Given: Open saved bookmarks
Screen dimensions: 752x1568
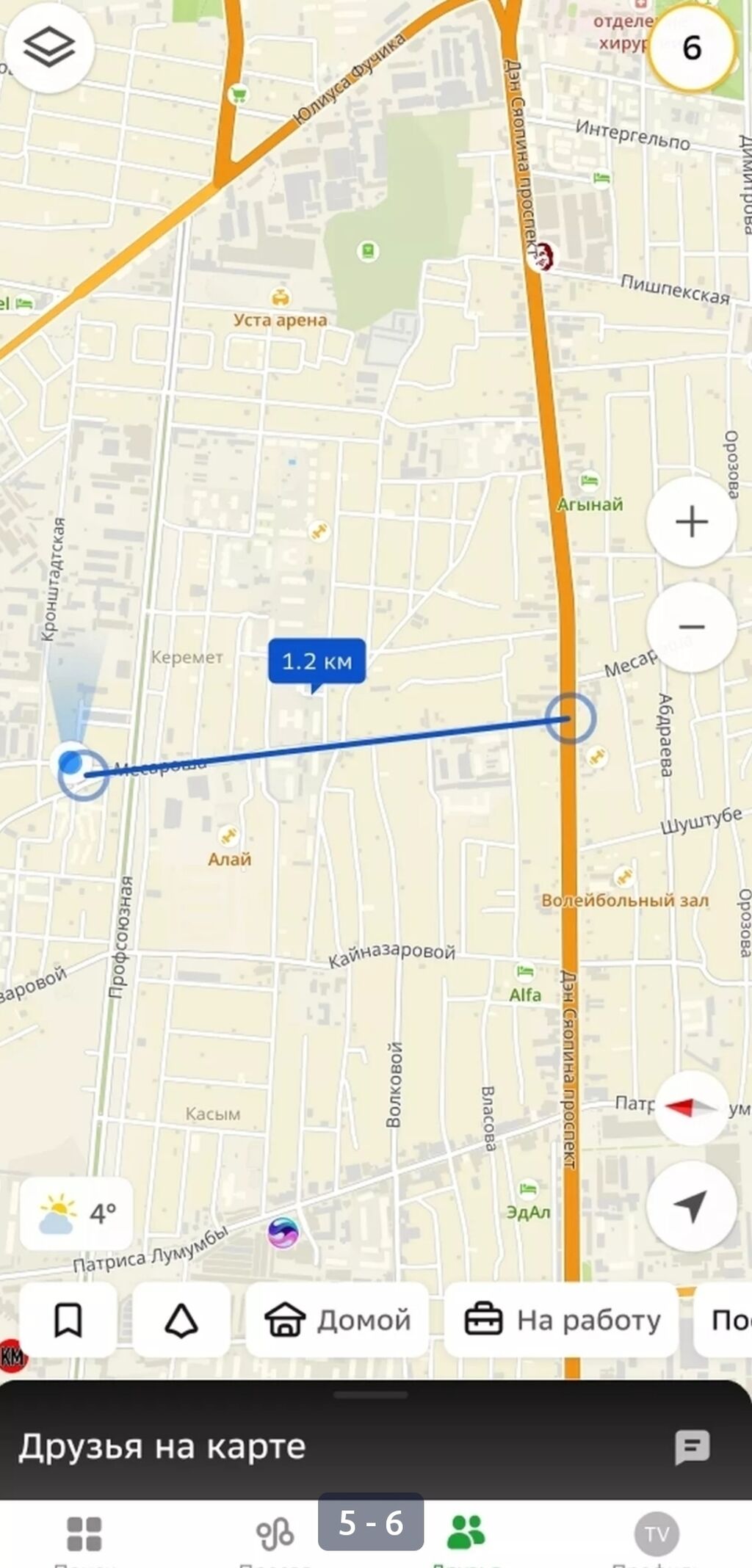Looking at the screenshot, I should [68, 1320].
